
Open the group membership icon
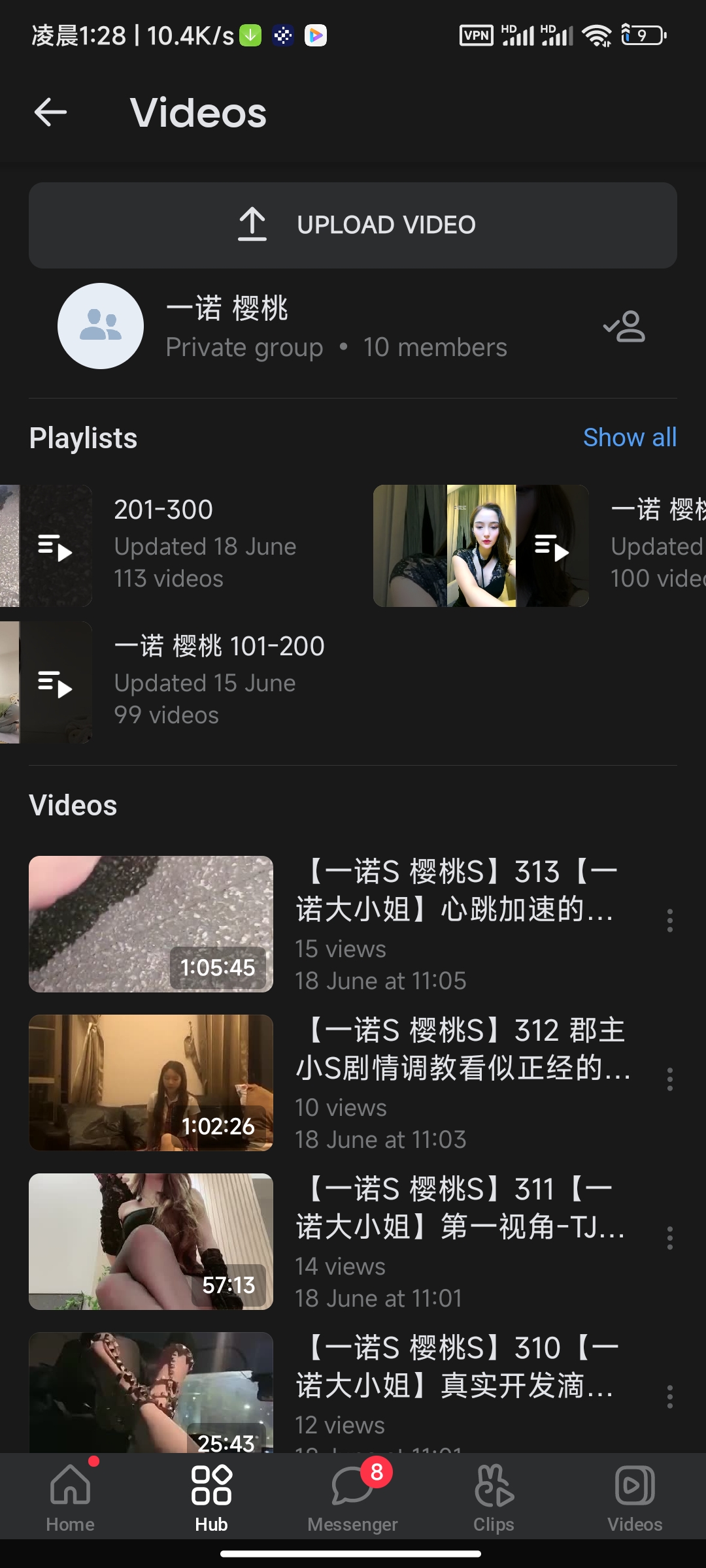[624, 327]
